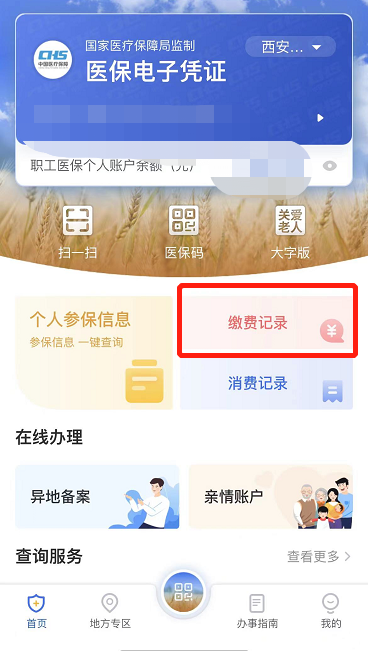Open 个人参保信息 card
Viewport: 389px width, 651px height.
(x=94, y=352)
